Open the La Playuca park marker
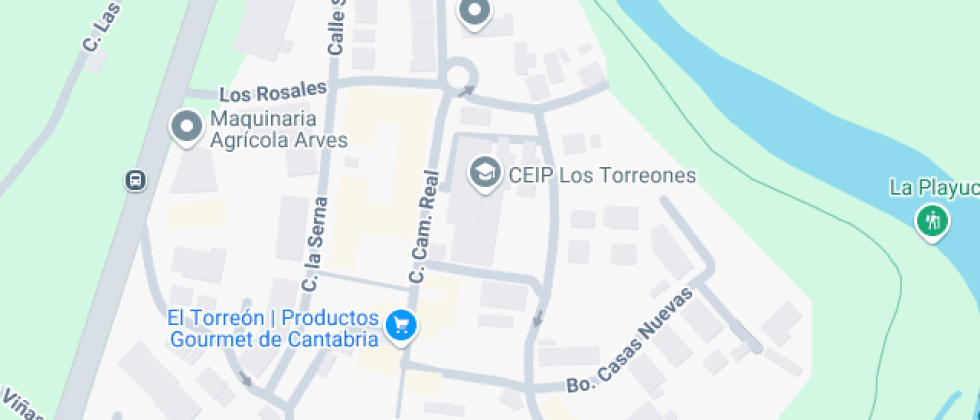The height and width of the screenshot is (420, 980). pyautogui.click(x=932, y=222)
